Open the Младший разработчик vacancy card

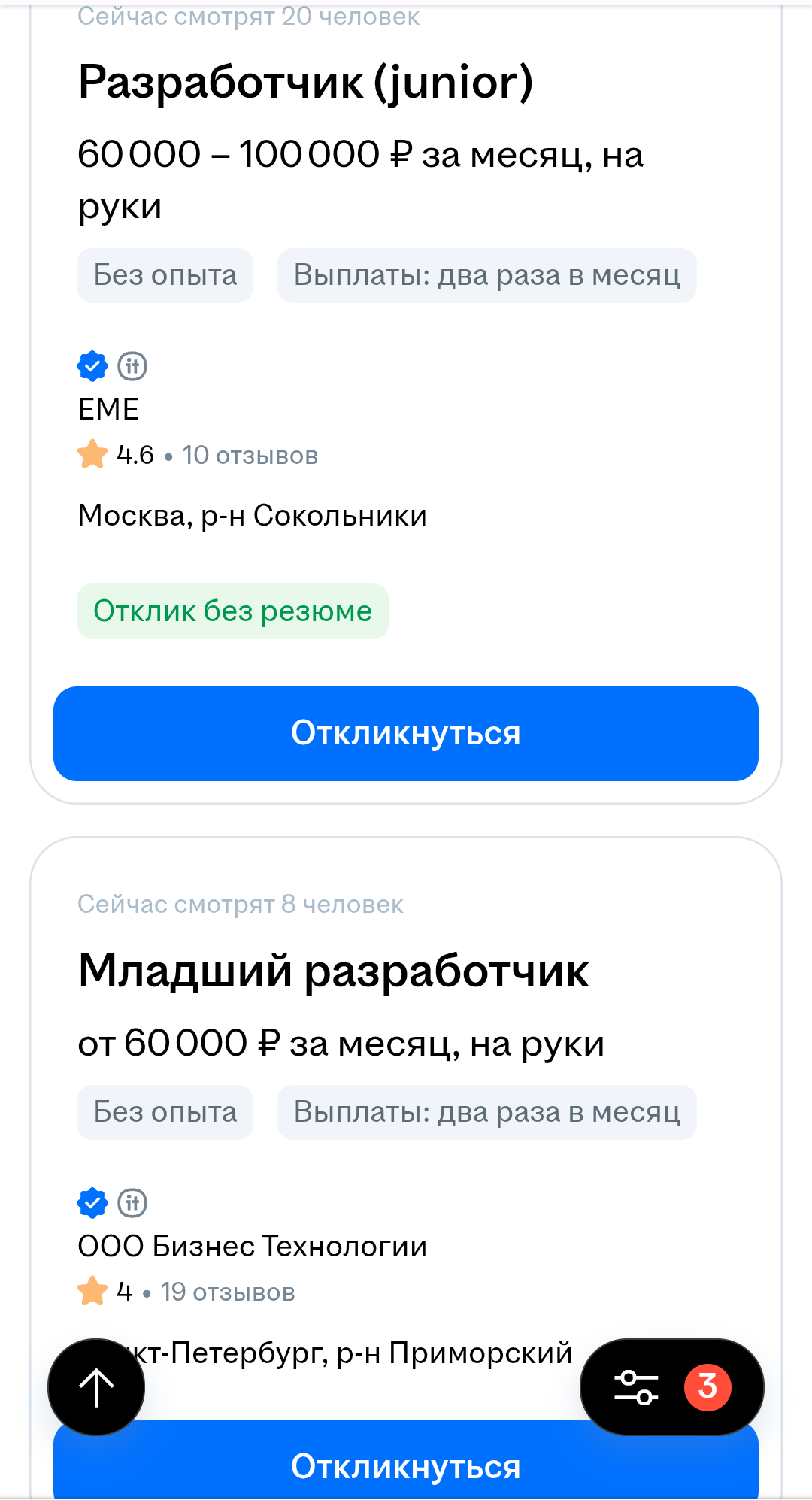pos(333,971)
